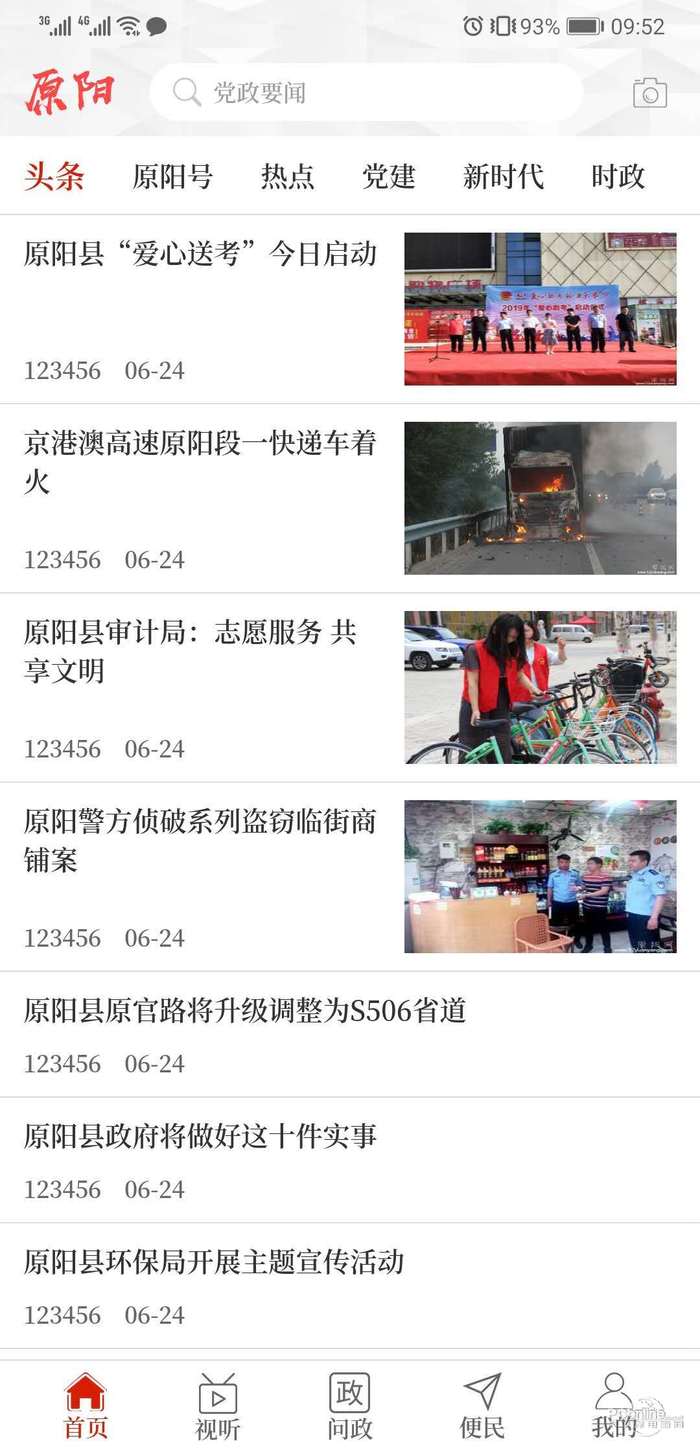Open article 原阳县"爱心送考"今日启动

pyautogui.click(x=200, y=254)
